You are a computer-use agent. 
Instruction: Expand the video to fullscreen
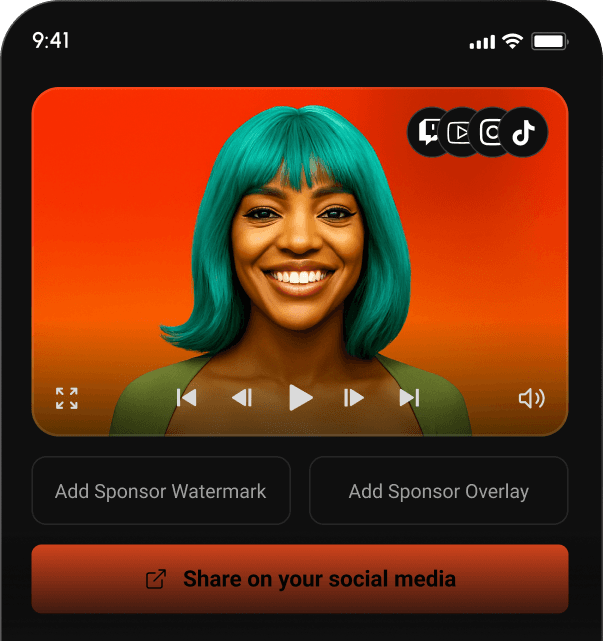67,398
